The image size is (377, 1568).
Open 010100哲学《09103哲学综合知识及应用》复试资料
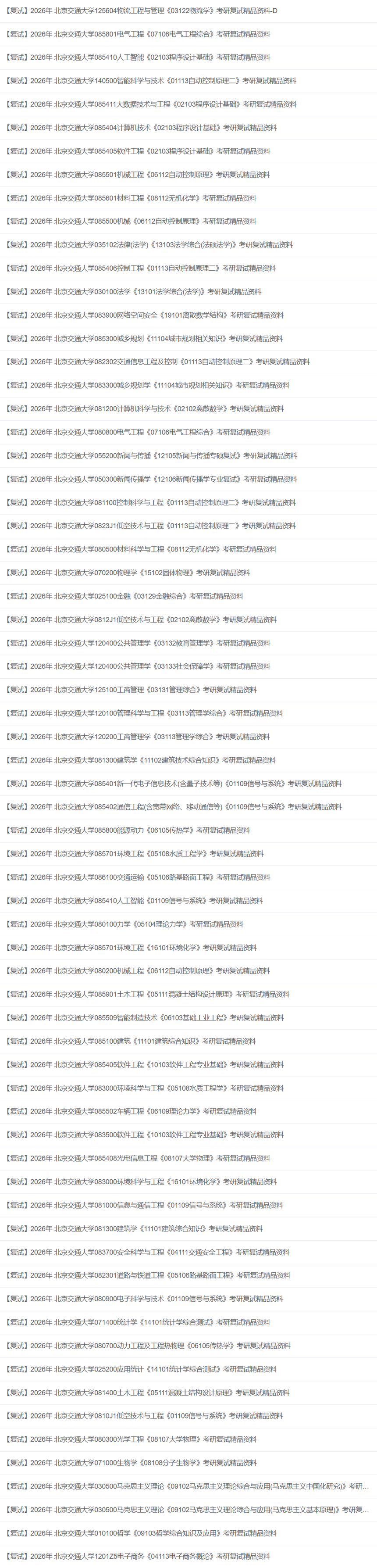pos(140,1533)
